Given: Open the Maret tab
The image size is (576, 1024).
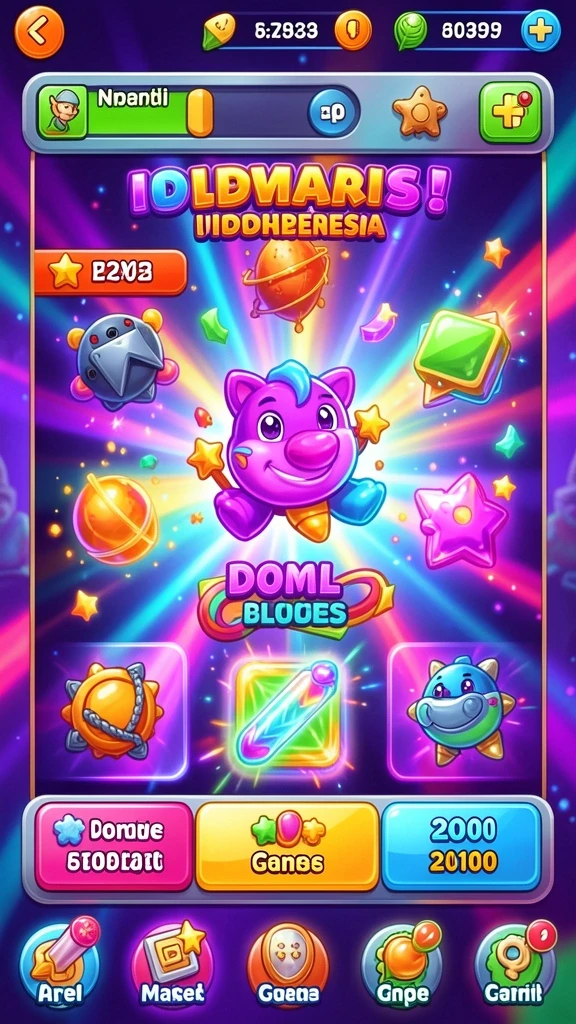Looking at the screenshot, I should 173,964.
